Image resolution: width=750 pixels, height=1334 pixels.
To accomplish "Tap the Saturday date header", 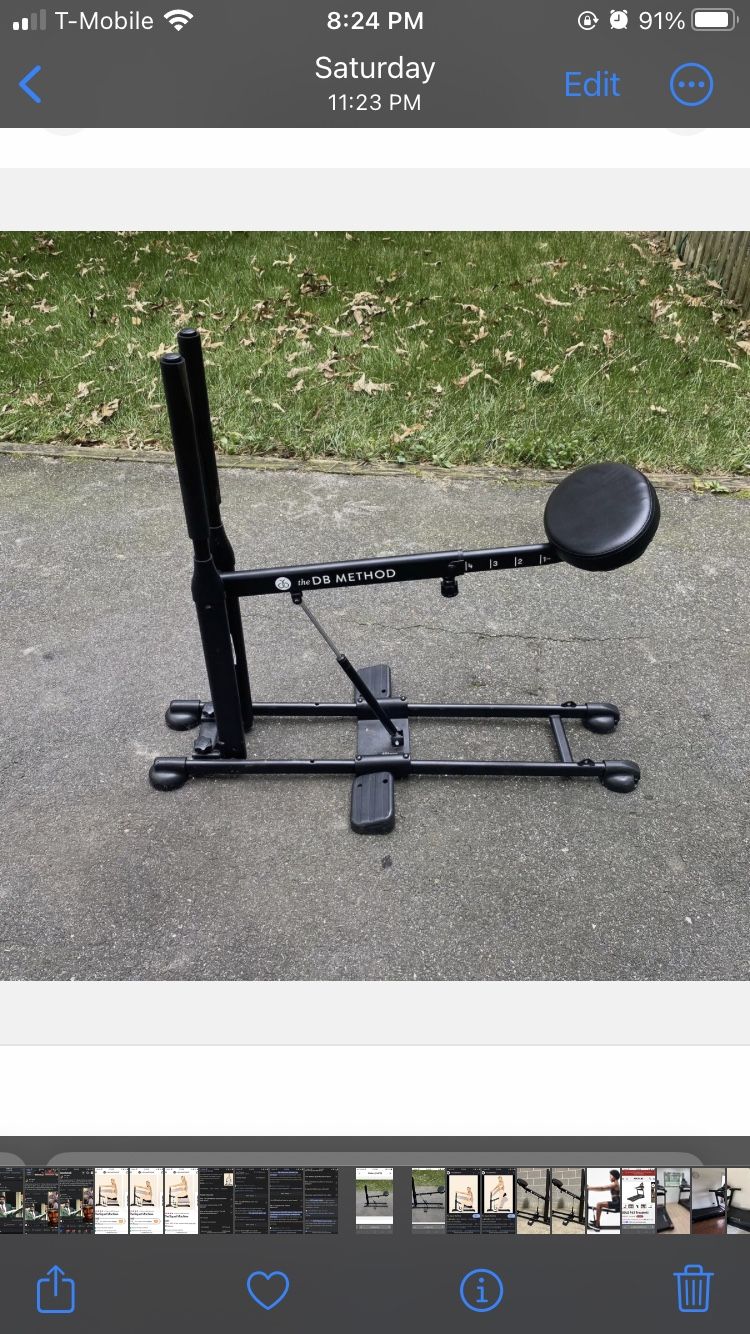I will tap(375, 68).
